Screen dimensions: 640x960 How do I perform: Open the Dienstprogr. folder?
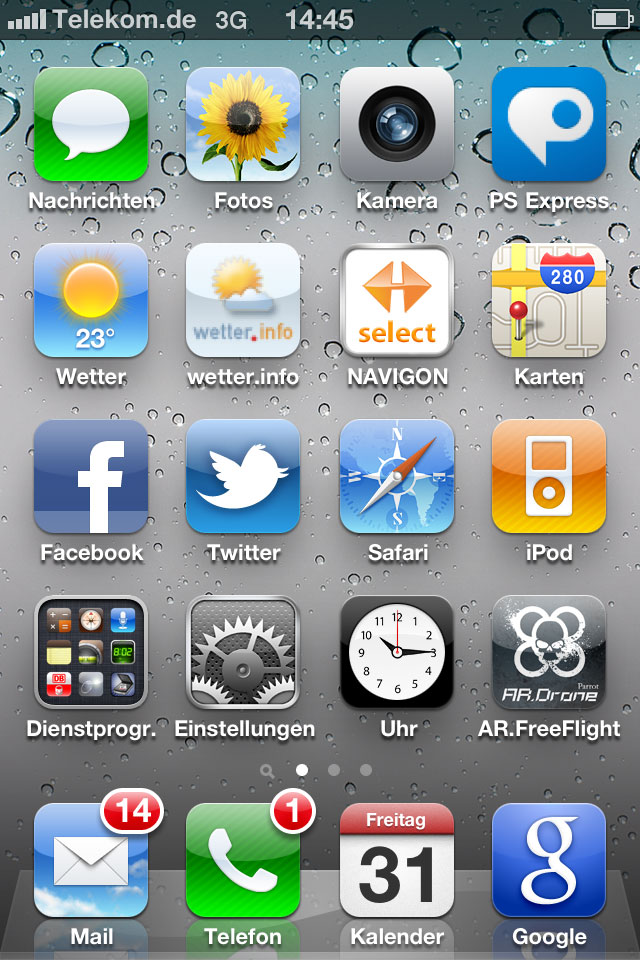(91, 653)
